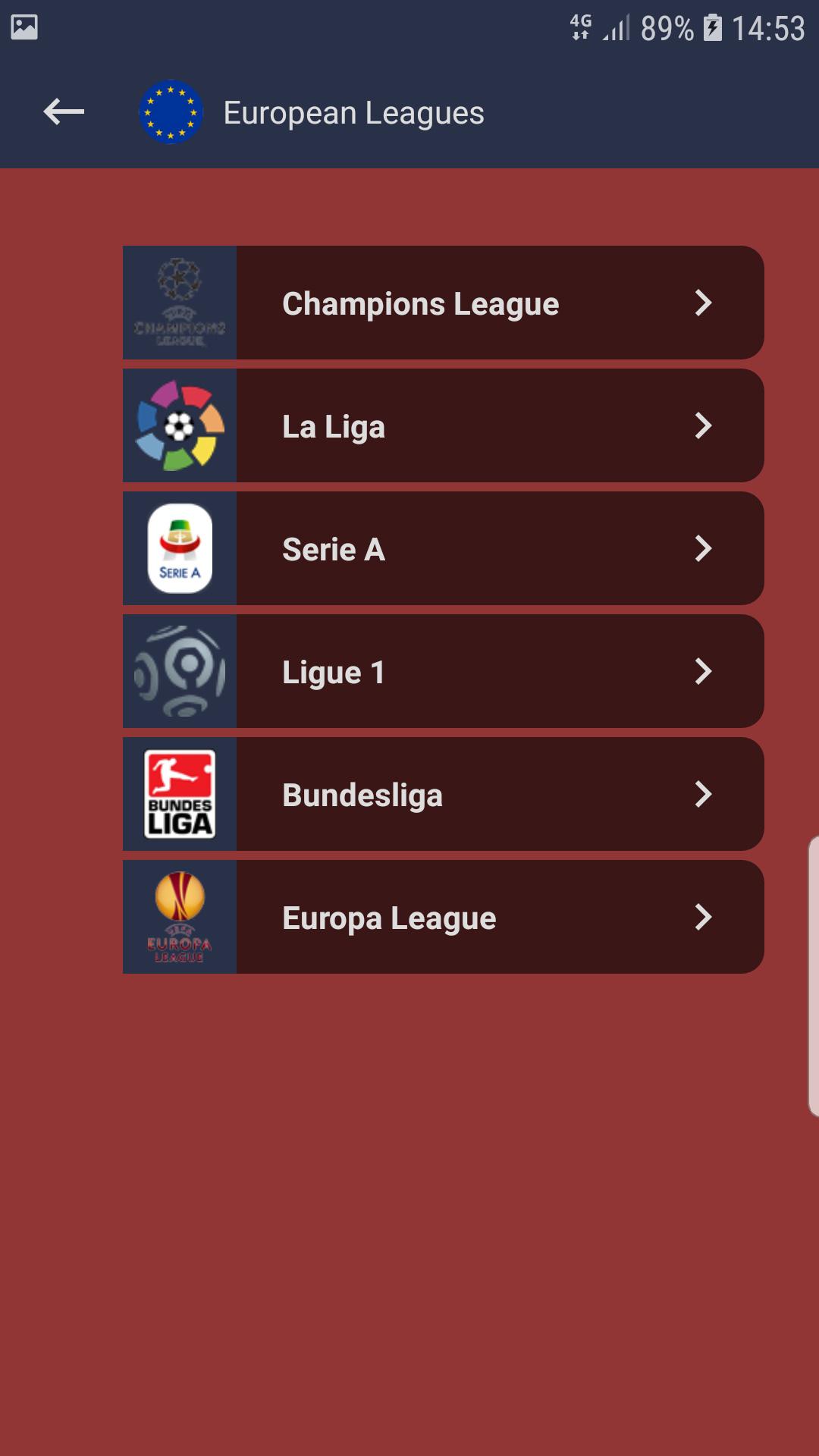
Task: Go back using the arrow icon
Action: (x=64, y=112)
